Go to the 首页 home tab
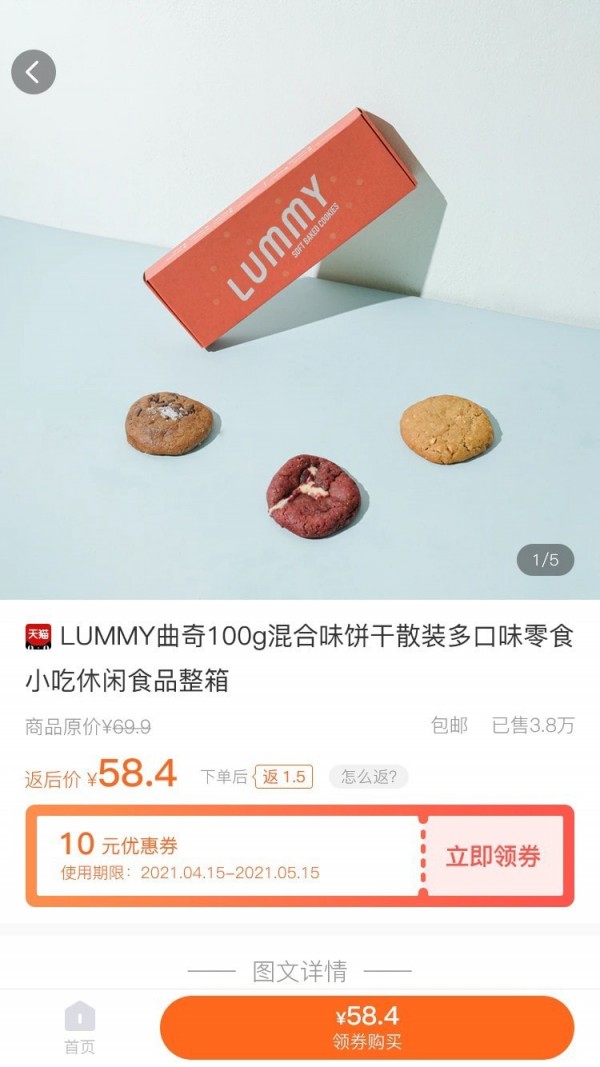 (x=80, y=1027)
